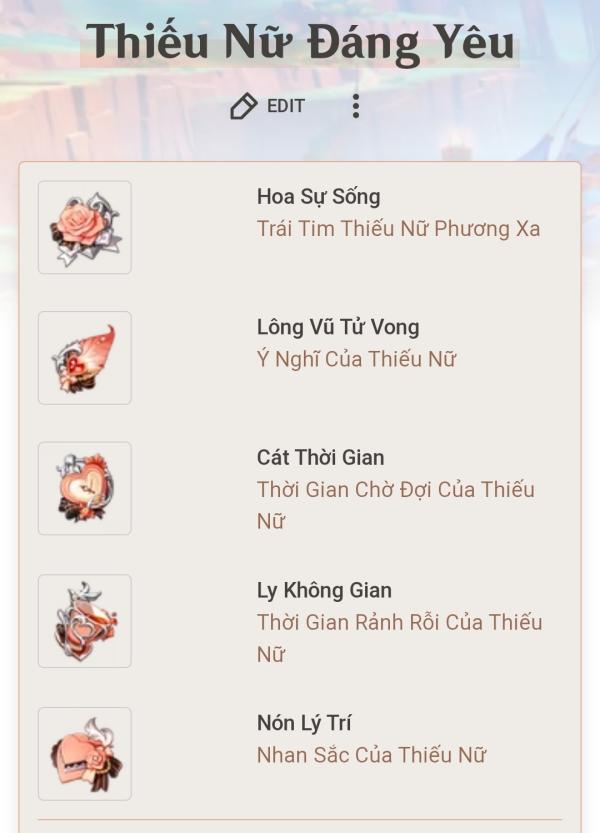Enlarge the Cát Thời Gian artifact image
Screen dimensions: 600x833
coord(85,488)
